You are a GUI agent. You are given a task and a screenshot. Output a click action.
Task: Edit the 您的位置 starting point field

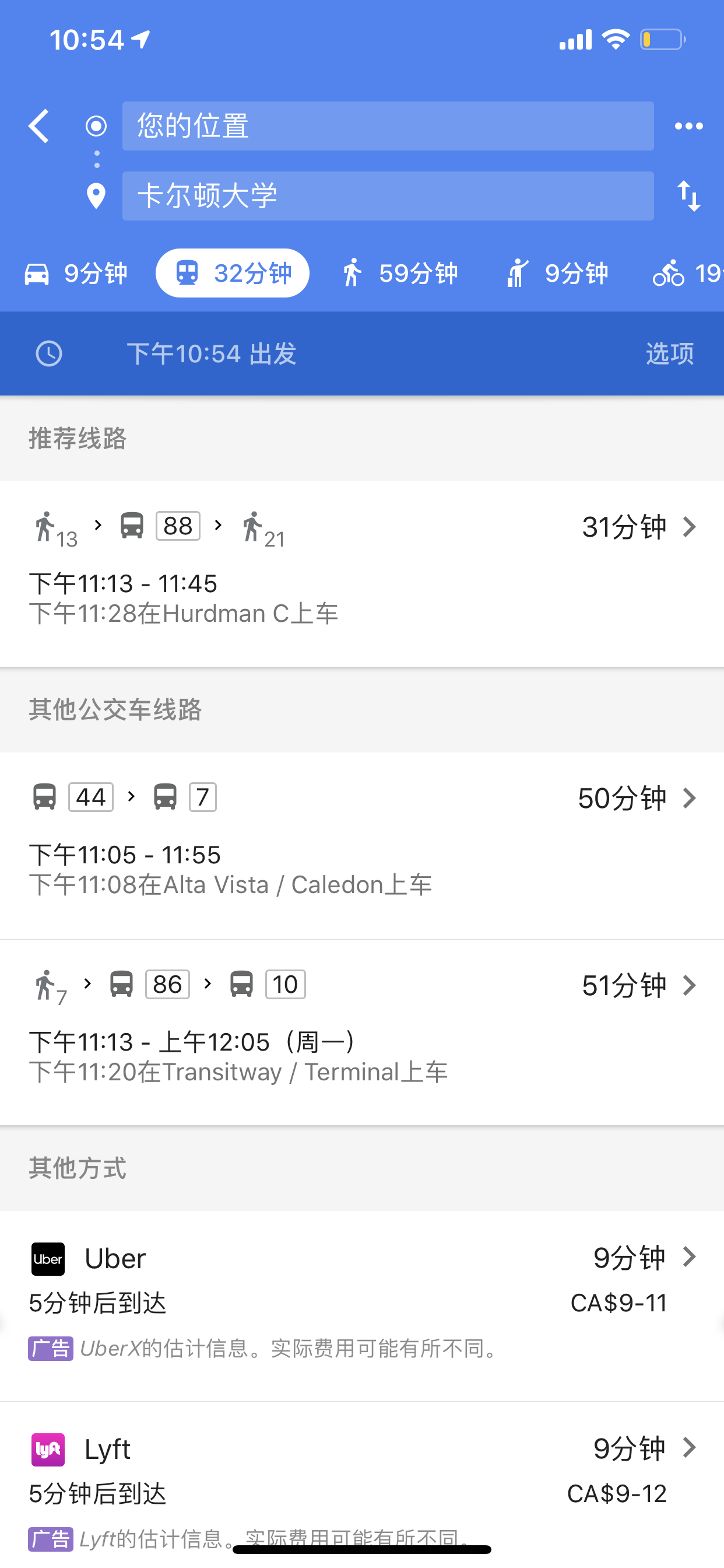click(x=388, y=126)
